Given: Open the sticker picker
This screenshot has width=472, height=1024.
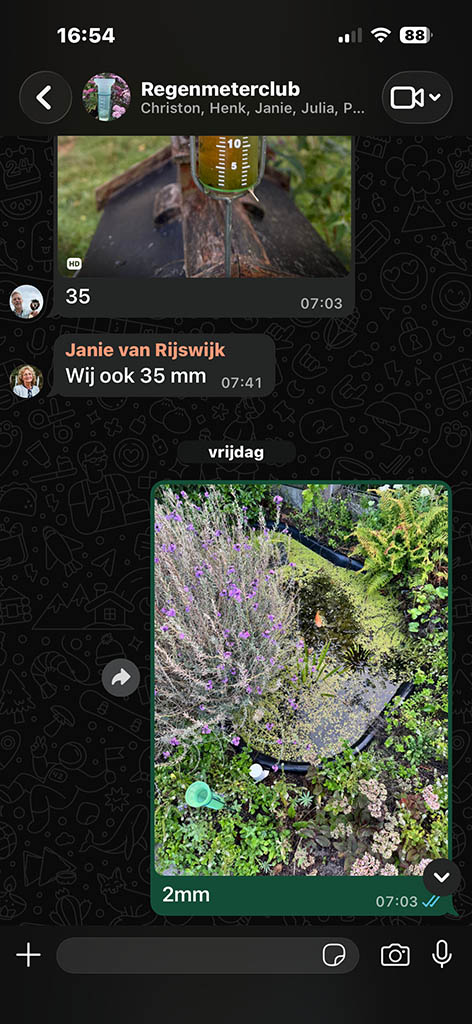Looking at the screenshot, I should (x=334, y=955).
